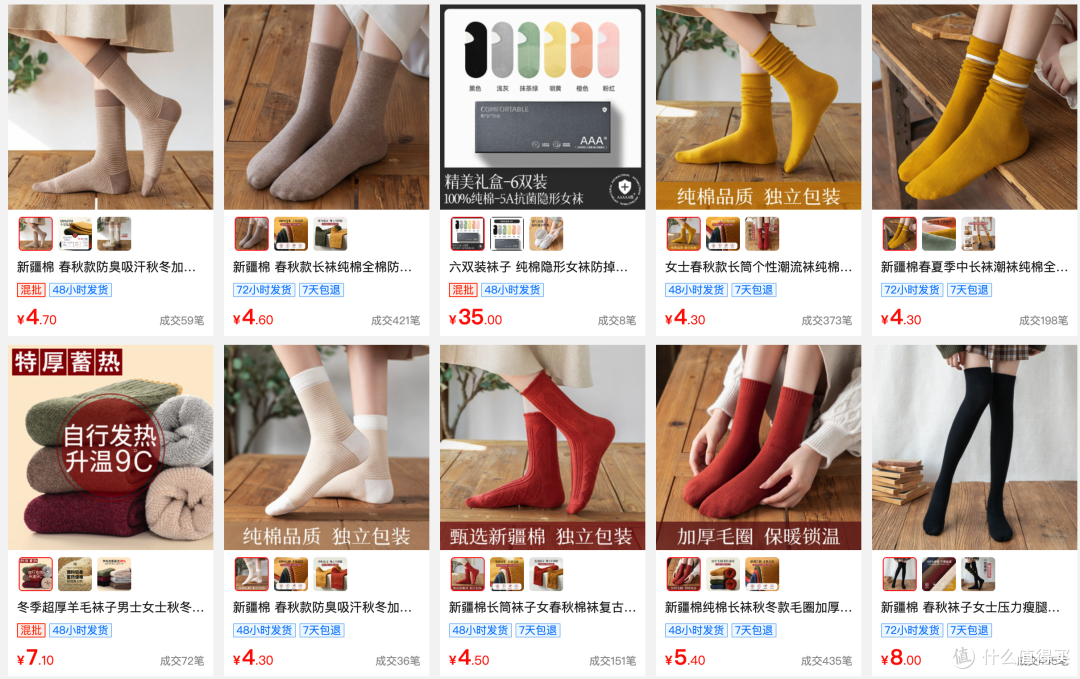Select the gray gift box swatch under 六双装袜子
The height and width of the screenshot is (679, 1080).
507,234
